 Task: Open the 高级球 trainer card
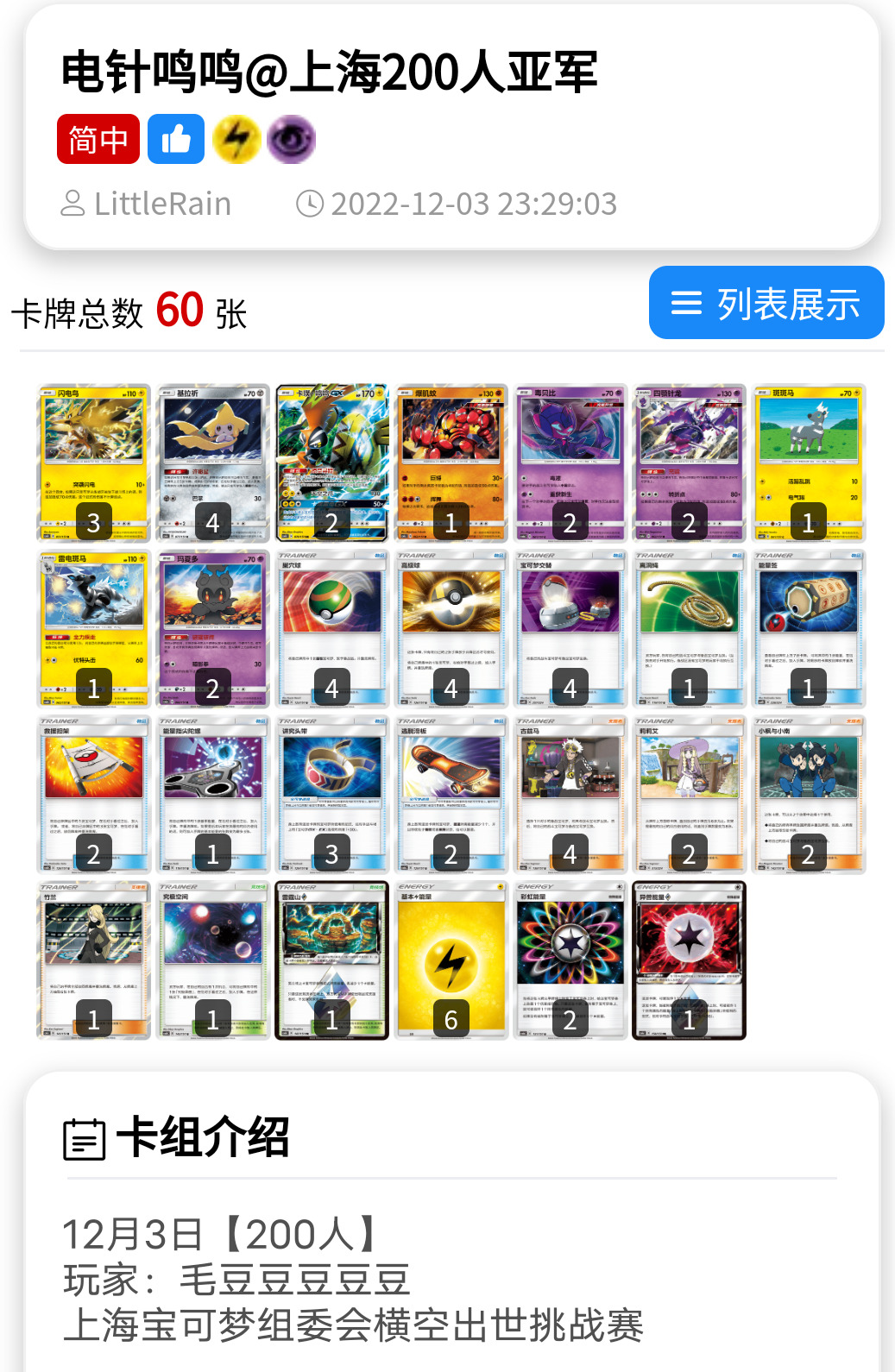451,628
